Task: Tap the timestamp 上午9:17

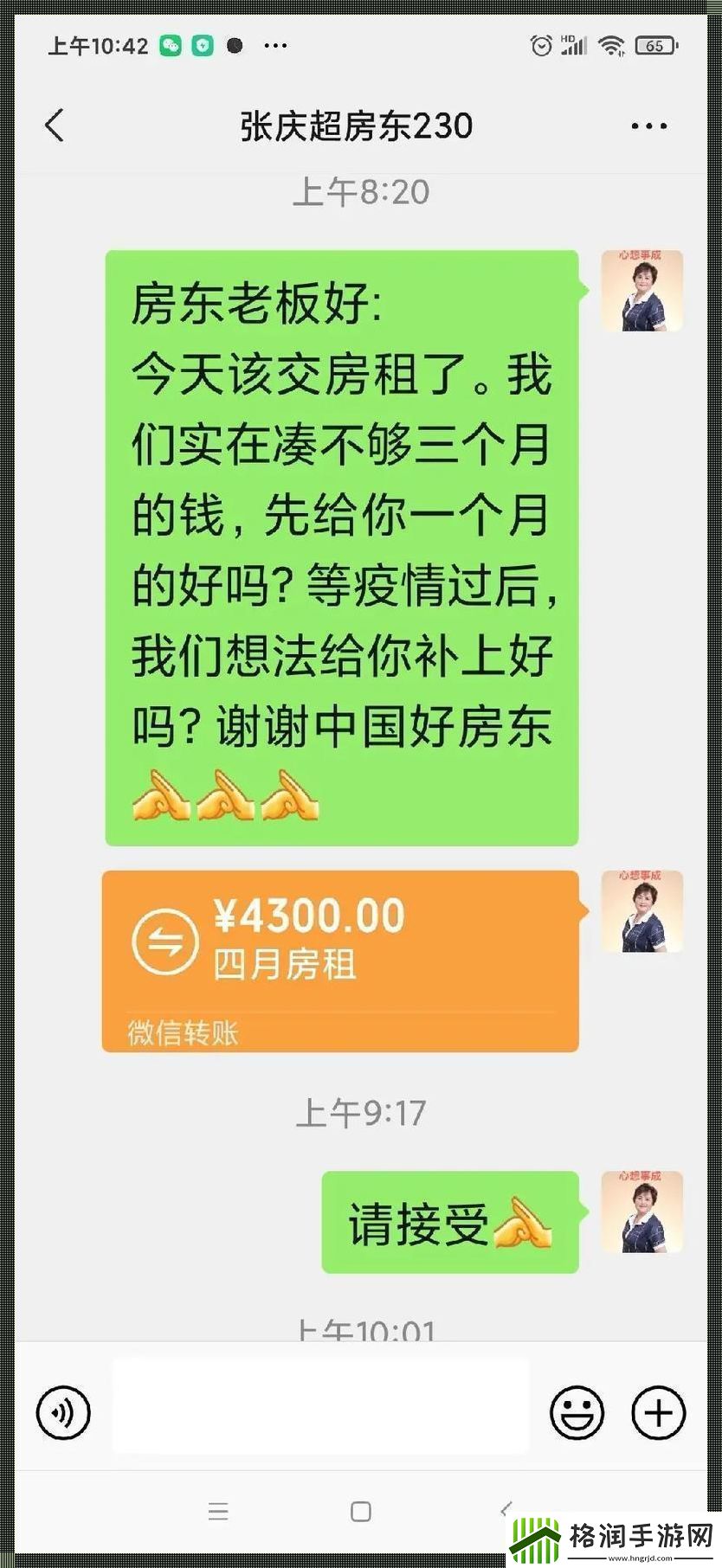Action: point(360,1114)
